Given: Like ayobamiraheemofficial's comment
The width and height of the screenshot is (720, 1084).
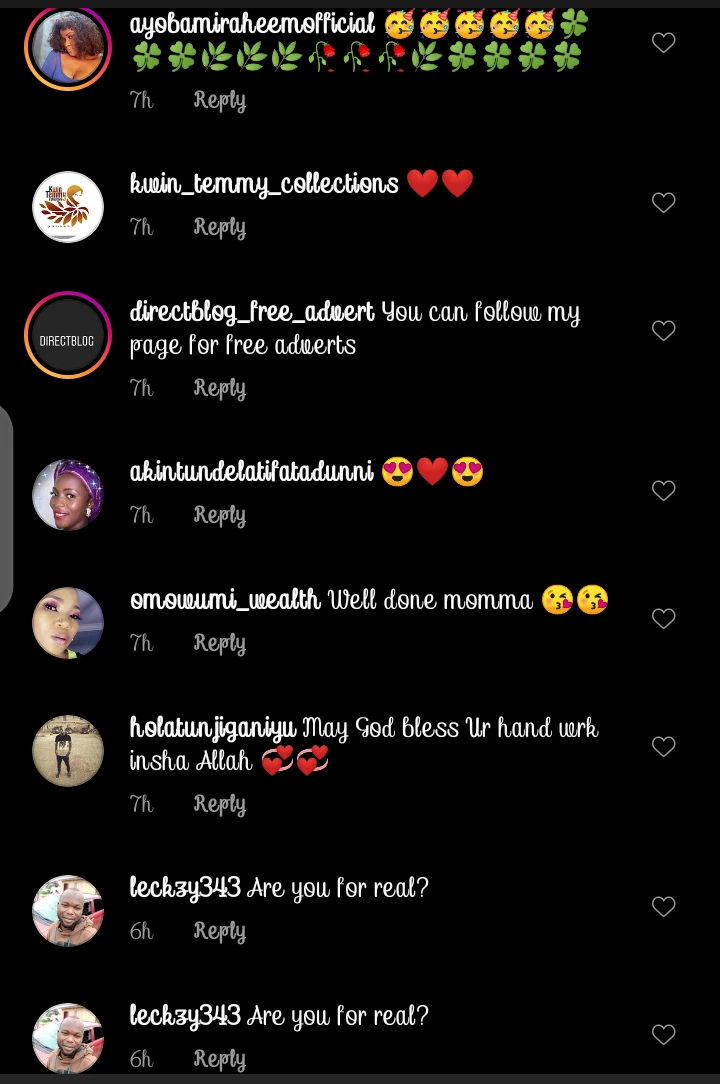Looking at the screenshot, I should click(x=664, y=43).
